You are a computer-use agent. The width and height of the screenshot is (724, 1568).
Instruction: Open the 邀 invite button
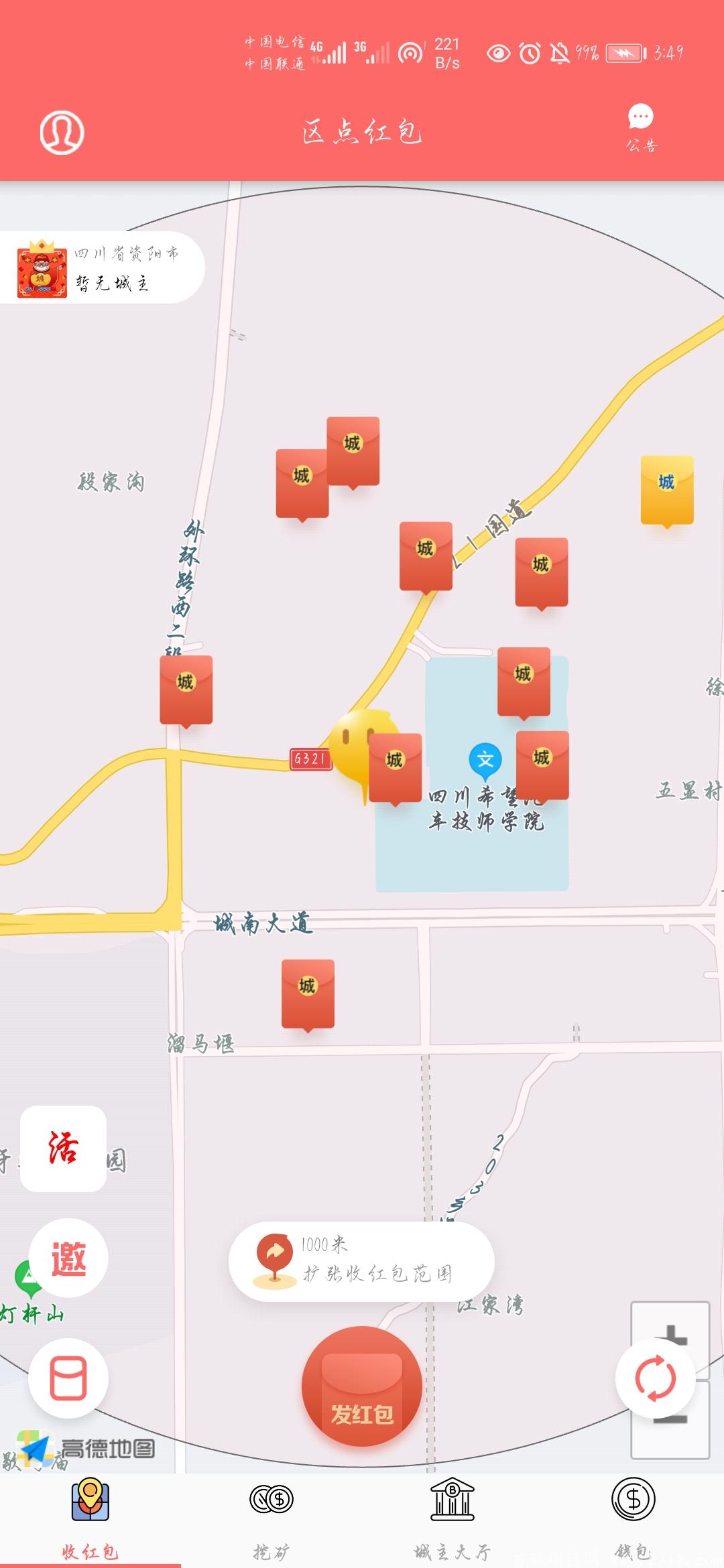[x=68, y=1258]
